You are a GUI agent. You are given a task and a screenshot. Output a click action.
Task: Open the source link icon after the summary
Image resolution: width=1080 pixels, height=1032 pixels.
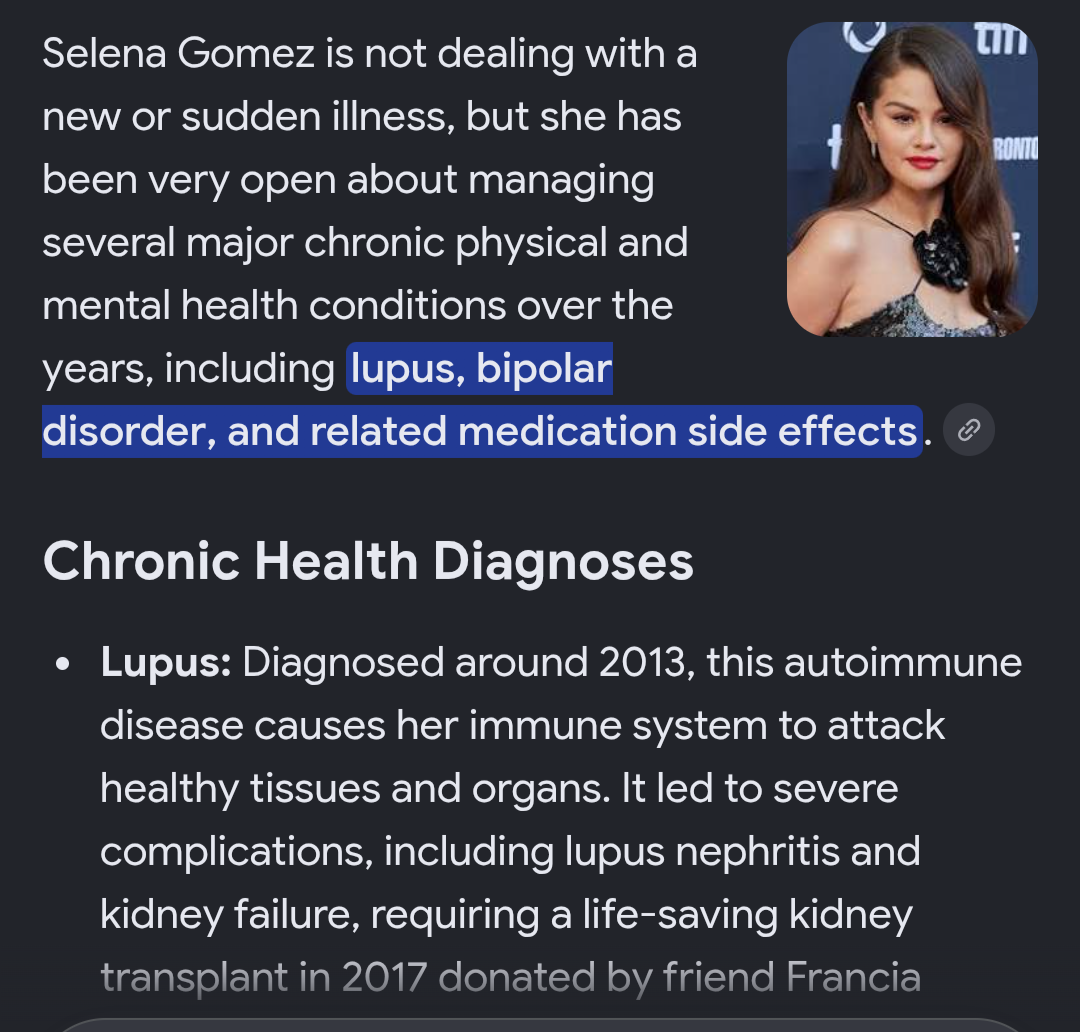[x=968, y=430]
